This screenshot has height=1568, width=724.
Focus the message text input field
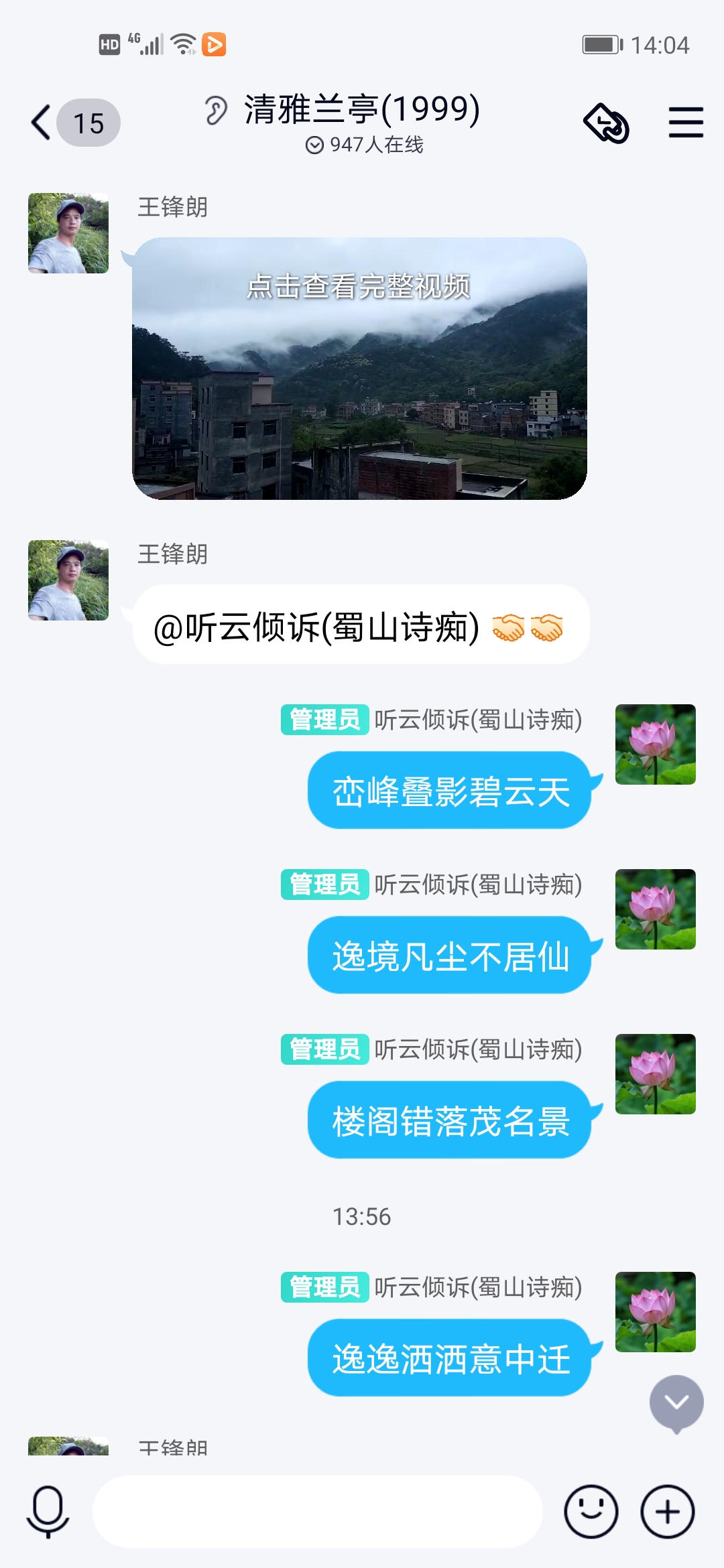[x=317, y=1512]
